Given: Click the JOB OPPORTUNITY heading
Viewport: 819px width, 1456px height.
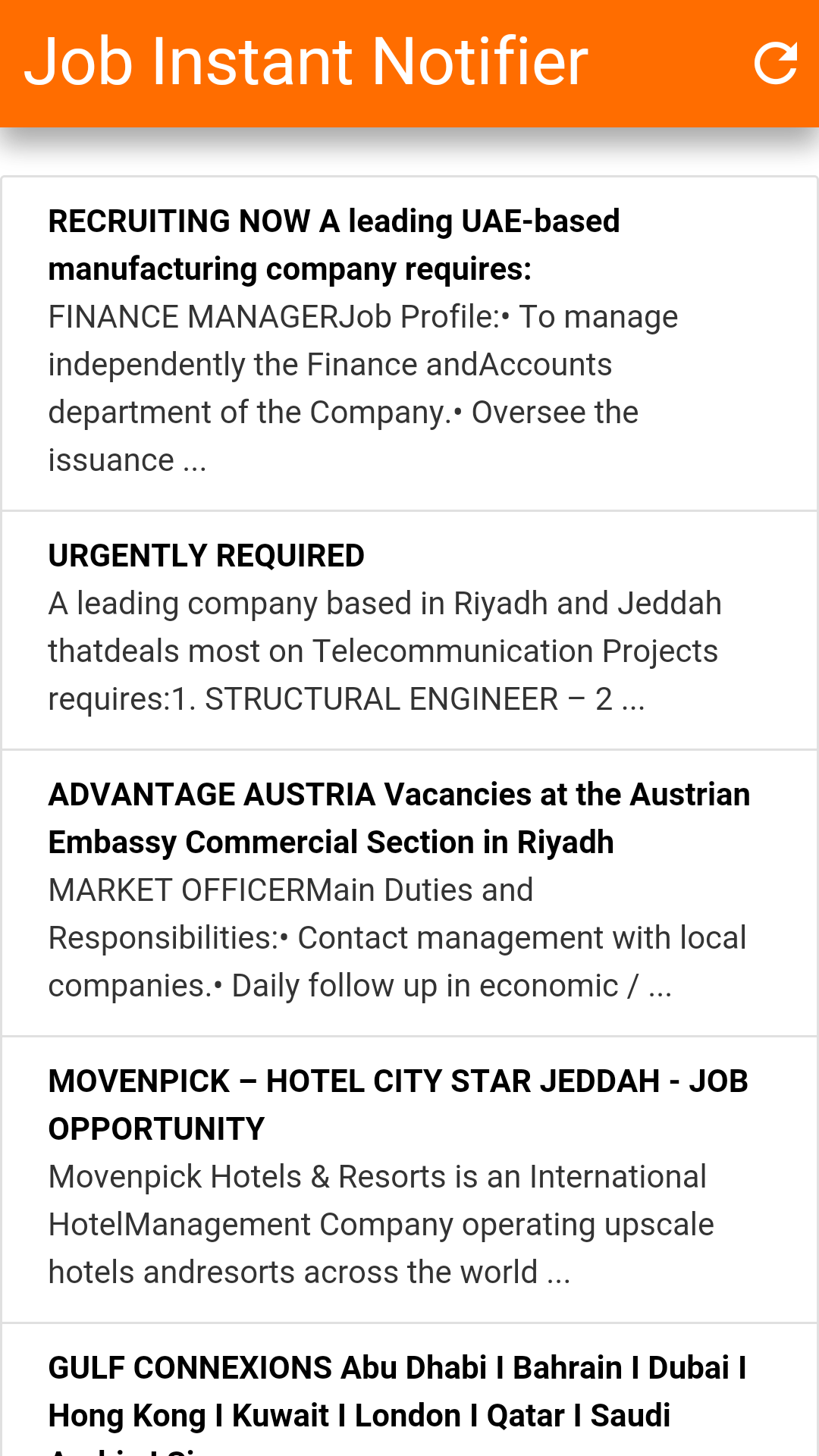Looking at the screenshot, I should pos(156,1128).
